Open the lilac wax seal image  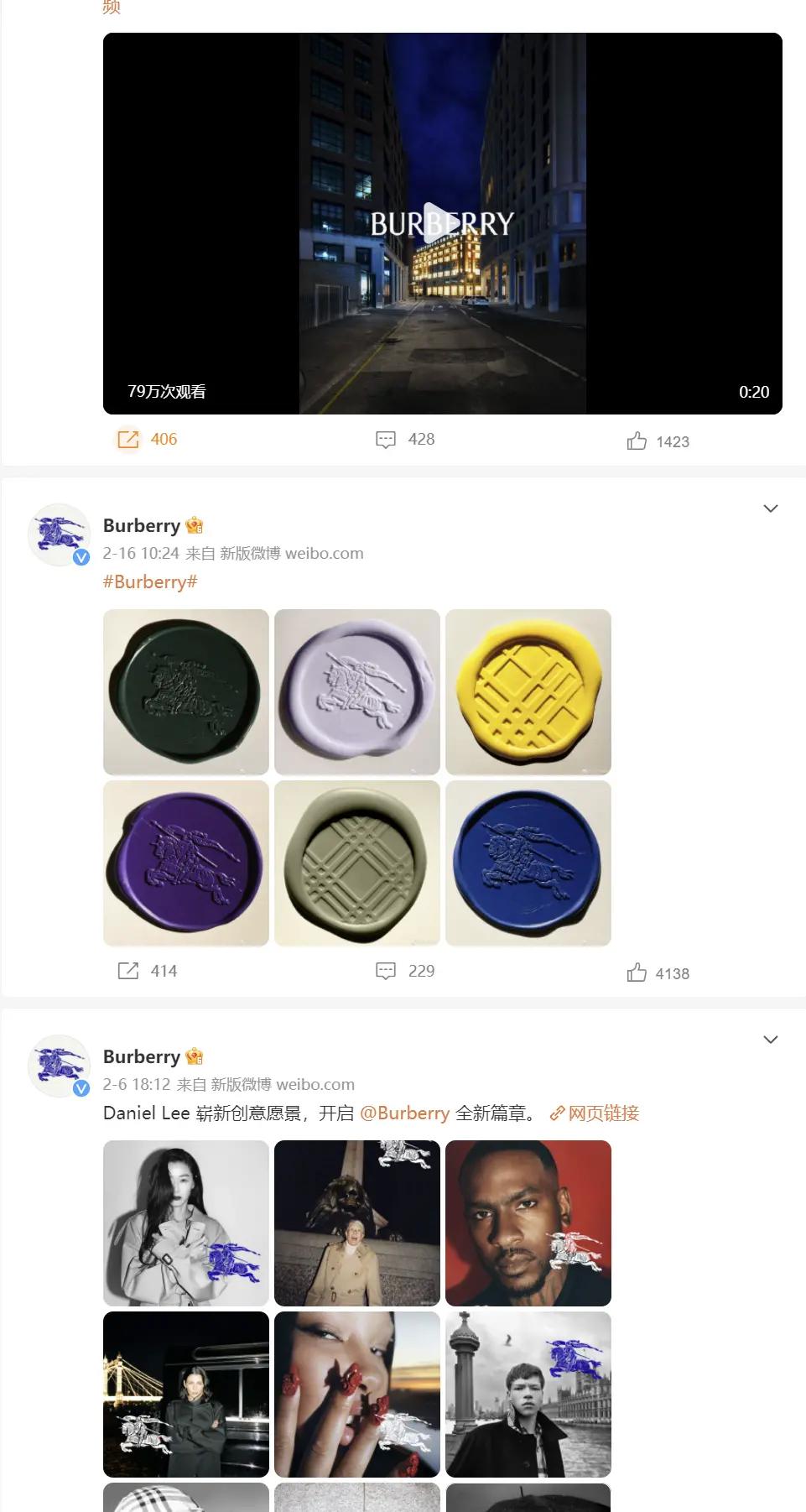point(356,692)
